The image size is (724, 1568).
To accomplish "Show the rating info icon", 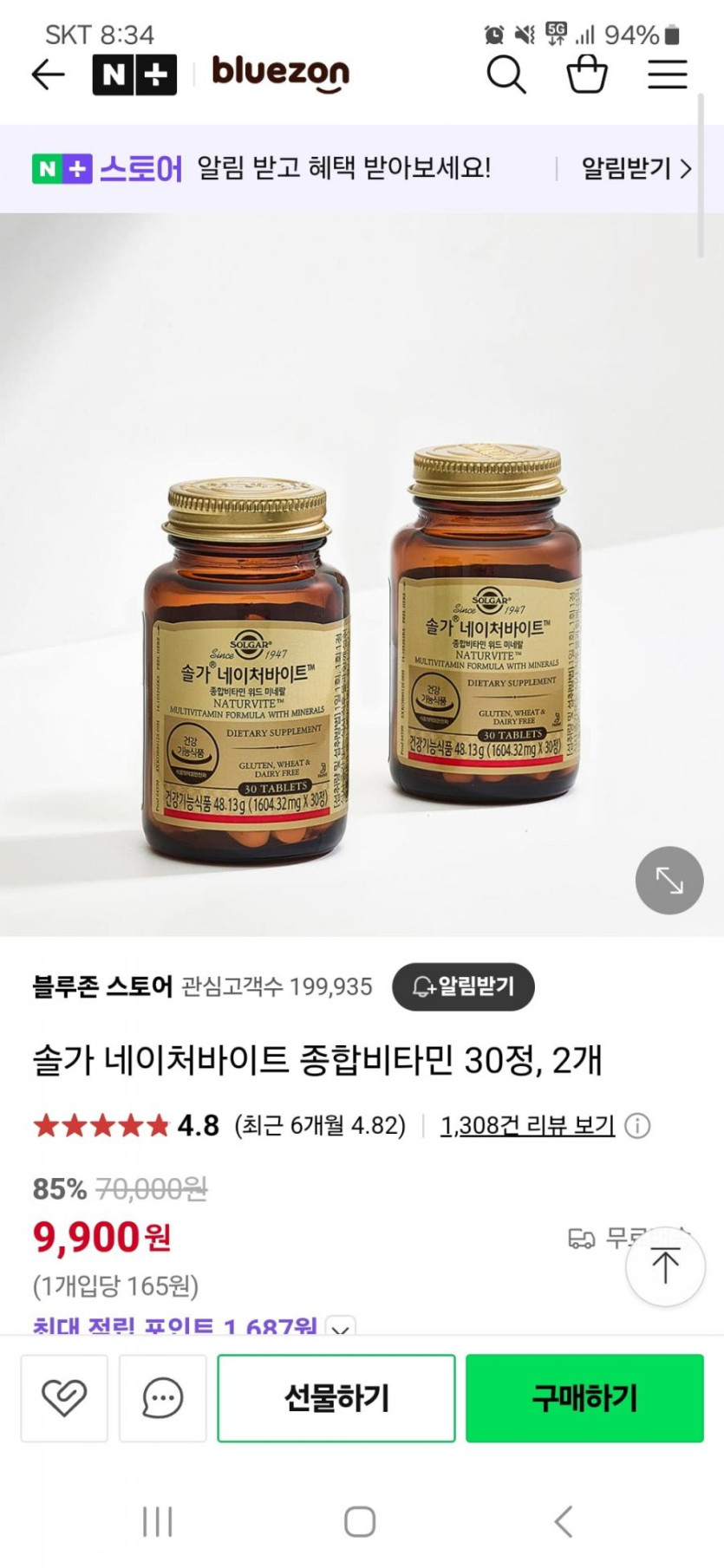I will [x=637, y=1126].
